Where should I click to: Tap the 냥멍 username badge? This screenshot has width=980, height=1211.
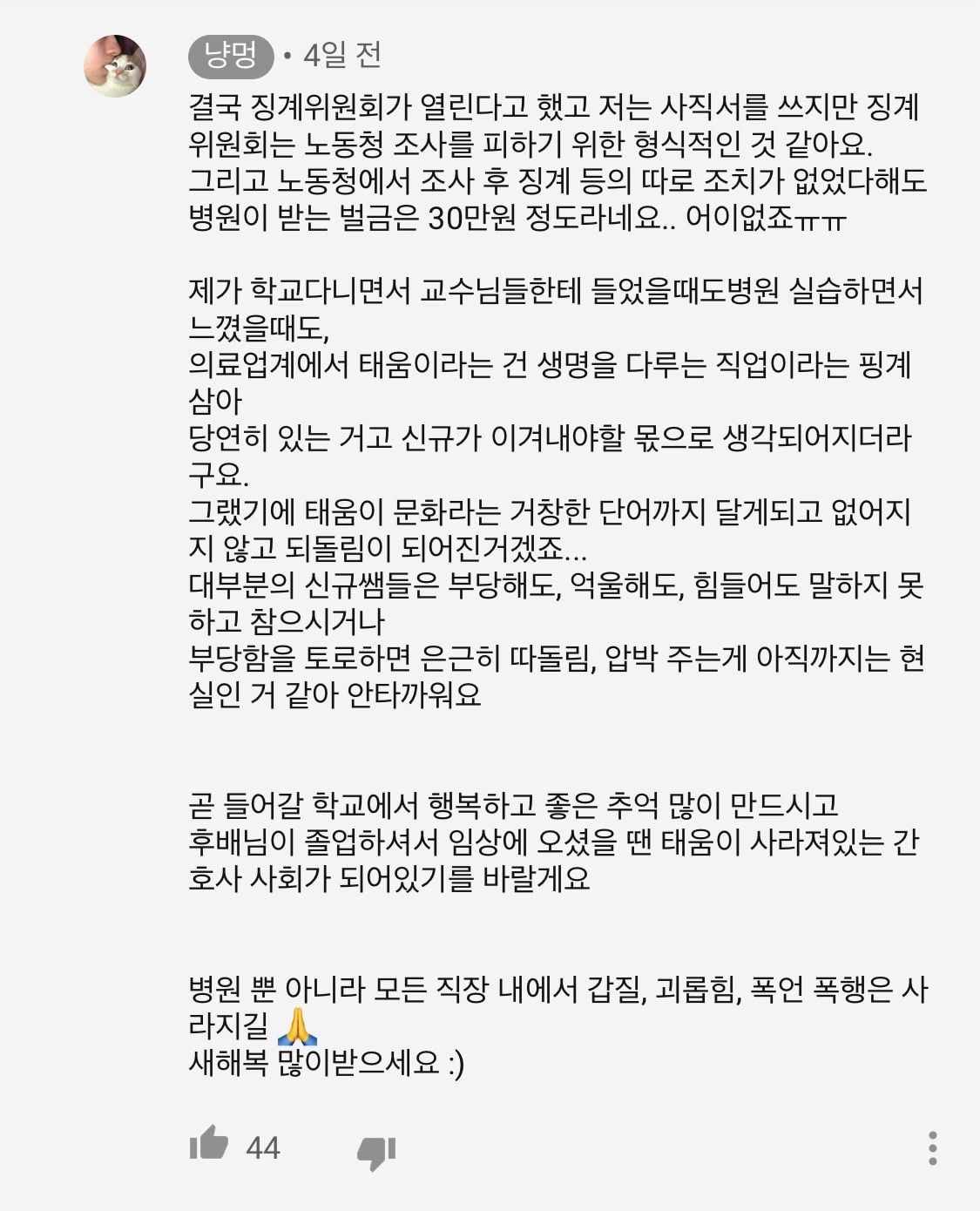(x=231, y=57)
